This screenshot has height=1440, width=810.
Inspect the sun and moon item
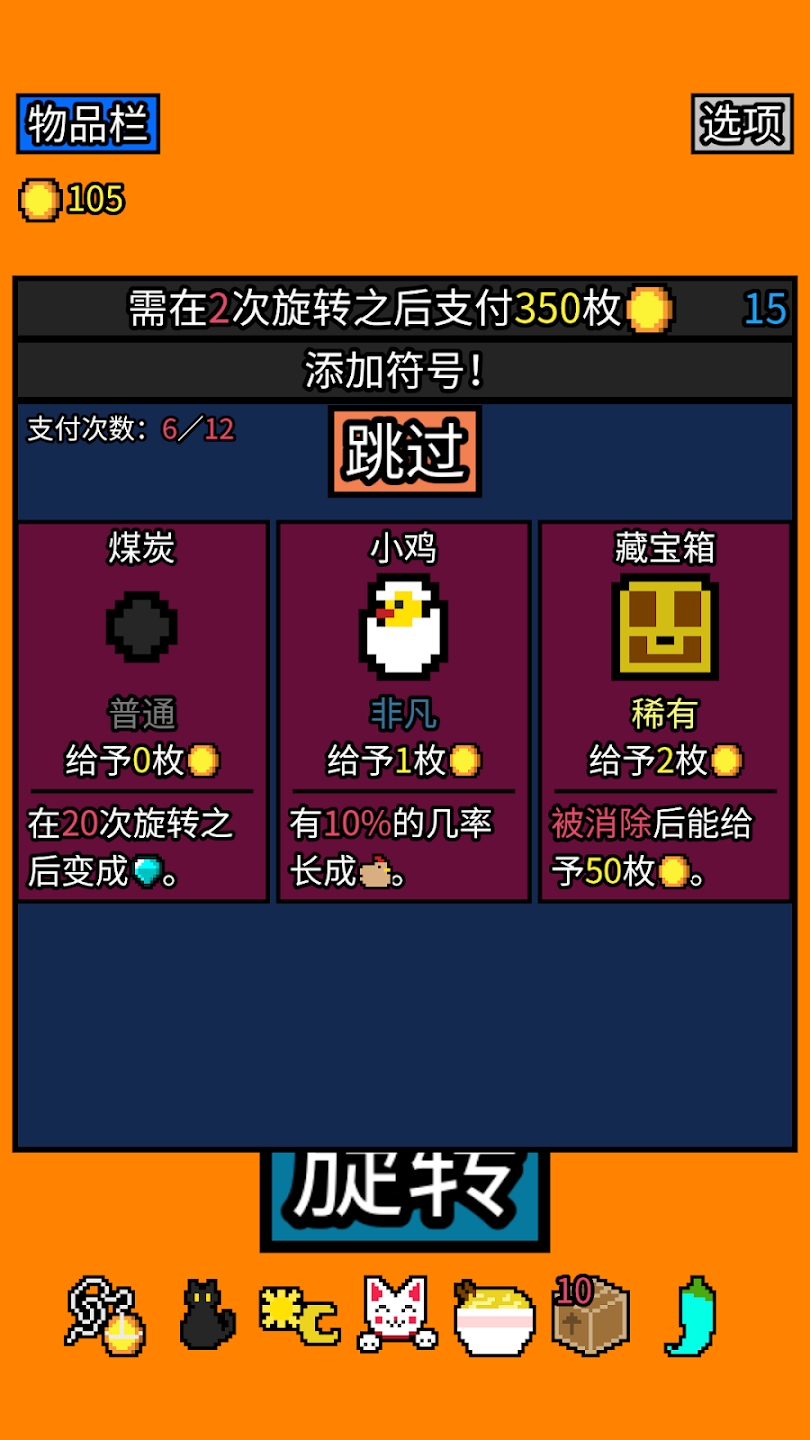(299, 1315)
